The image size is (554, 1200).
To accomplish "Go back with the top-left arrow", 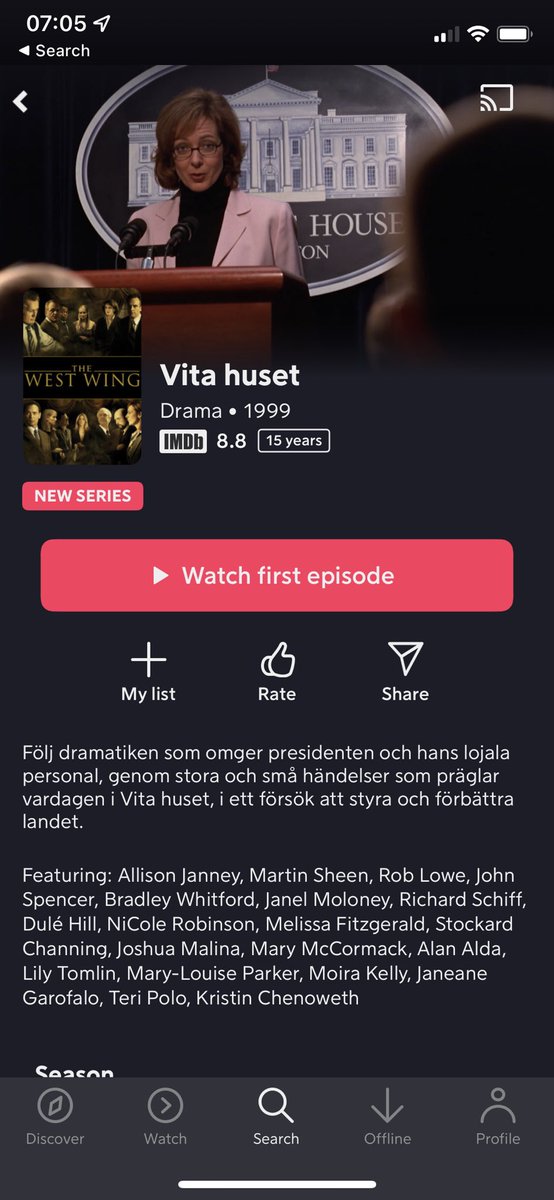I will click(21, 101).
